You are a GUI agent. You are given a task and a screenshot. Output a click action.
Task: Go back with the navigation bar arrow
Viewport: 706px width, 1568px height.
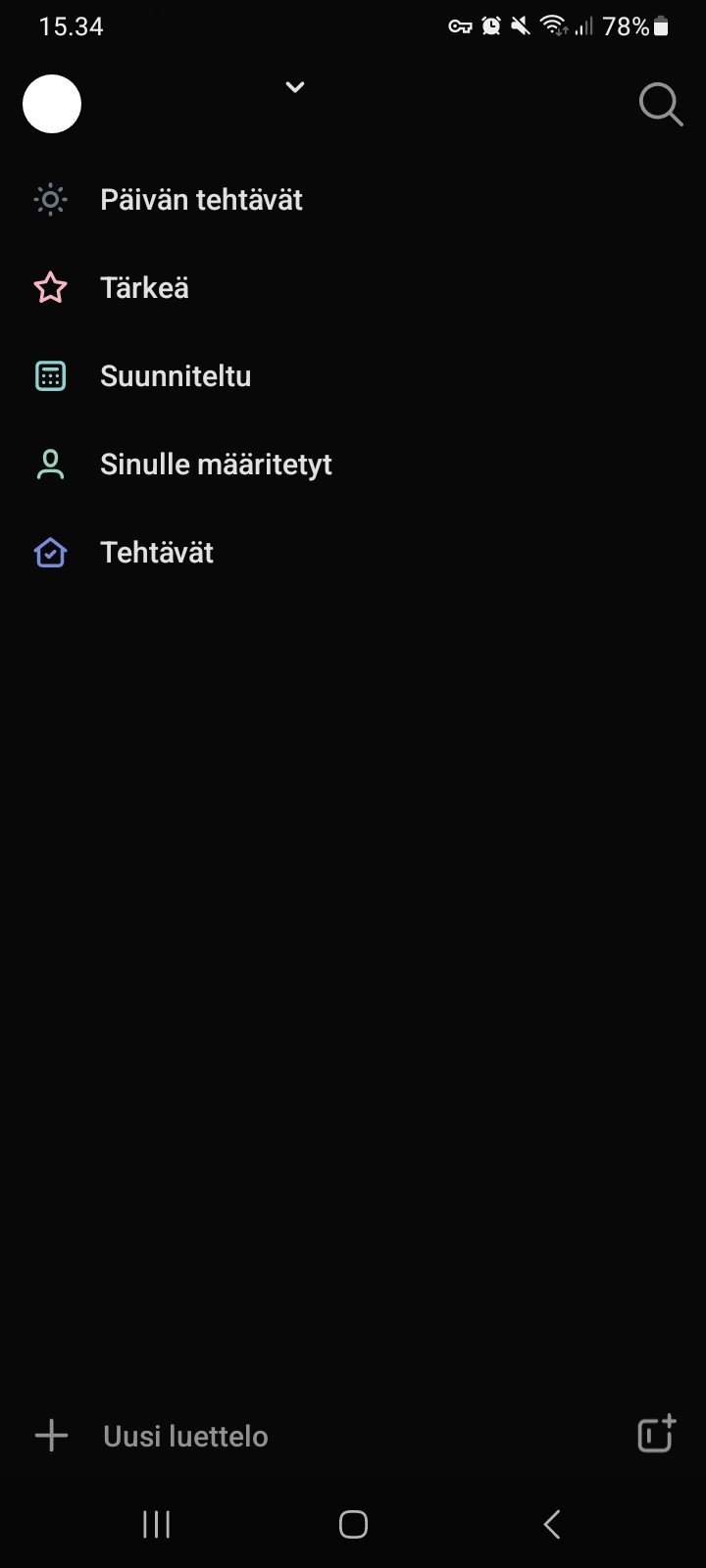[x=552, y=1524]
